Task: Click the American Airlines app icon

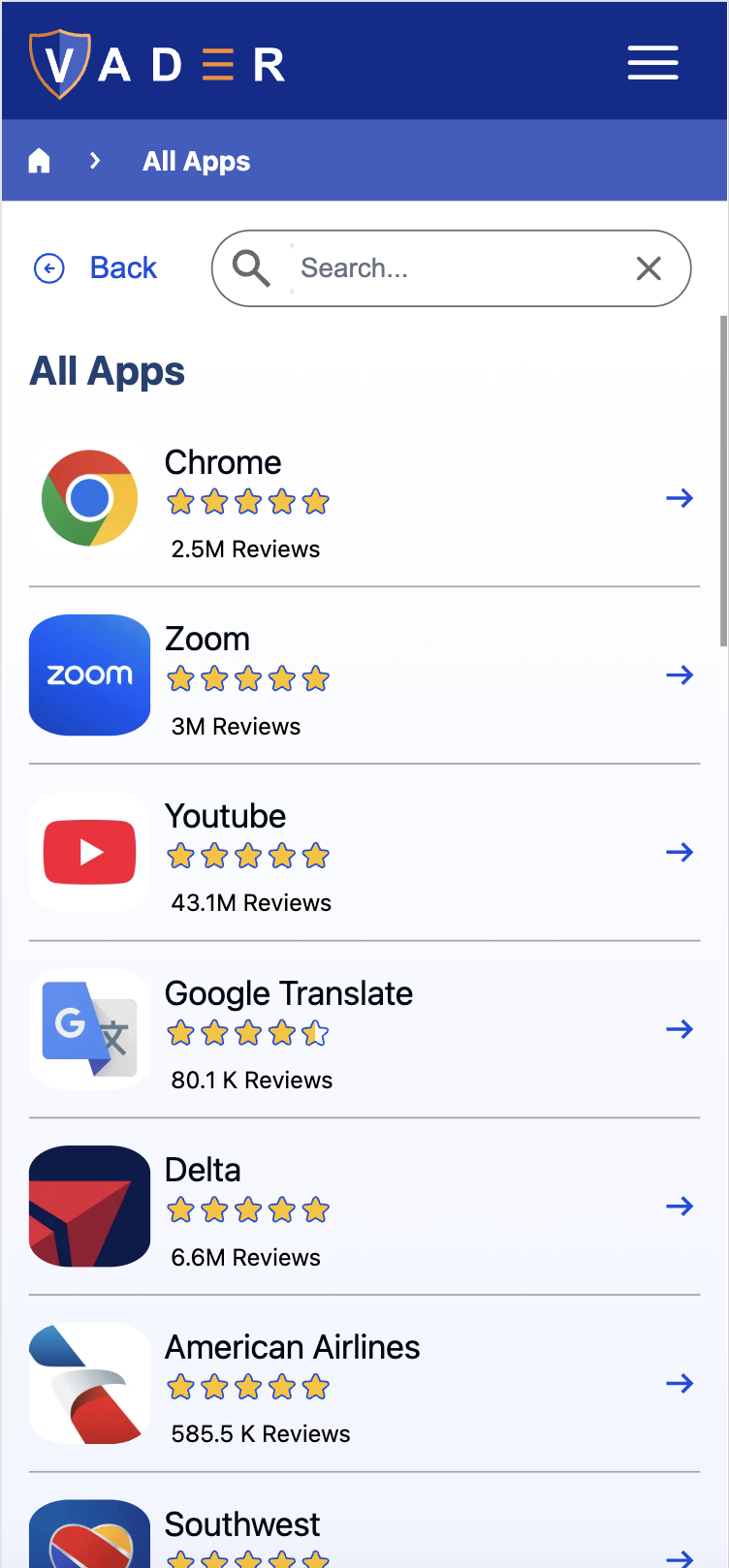Action: tap(89, 1383)
